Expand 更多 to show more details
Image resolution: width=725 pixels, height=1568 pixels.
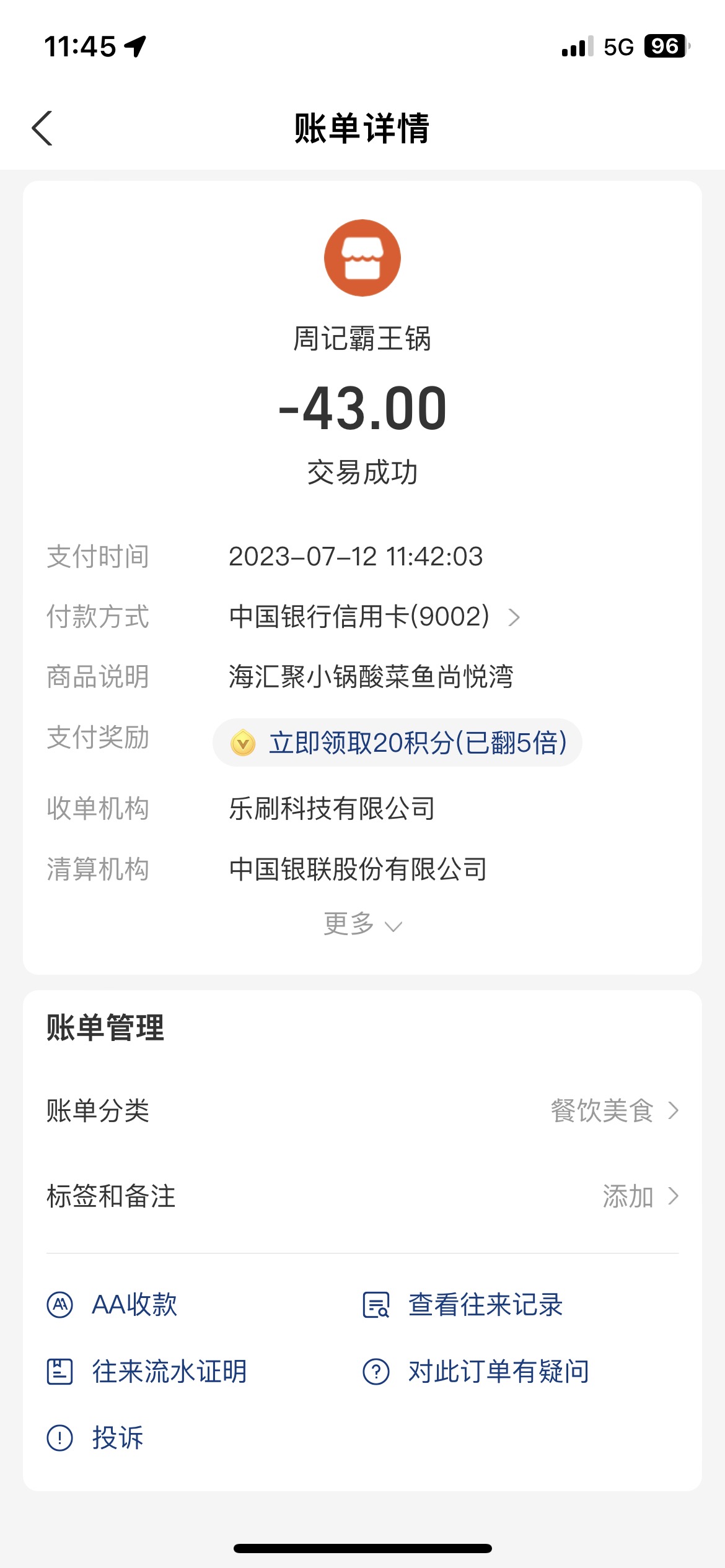point(362,924)
